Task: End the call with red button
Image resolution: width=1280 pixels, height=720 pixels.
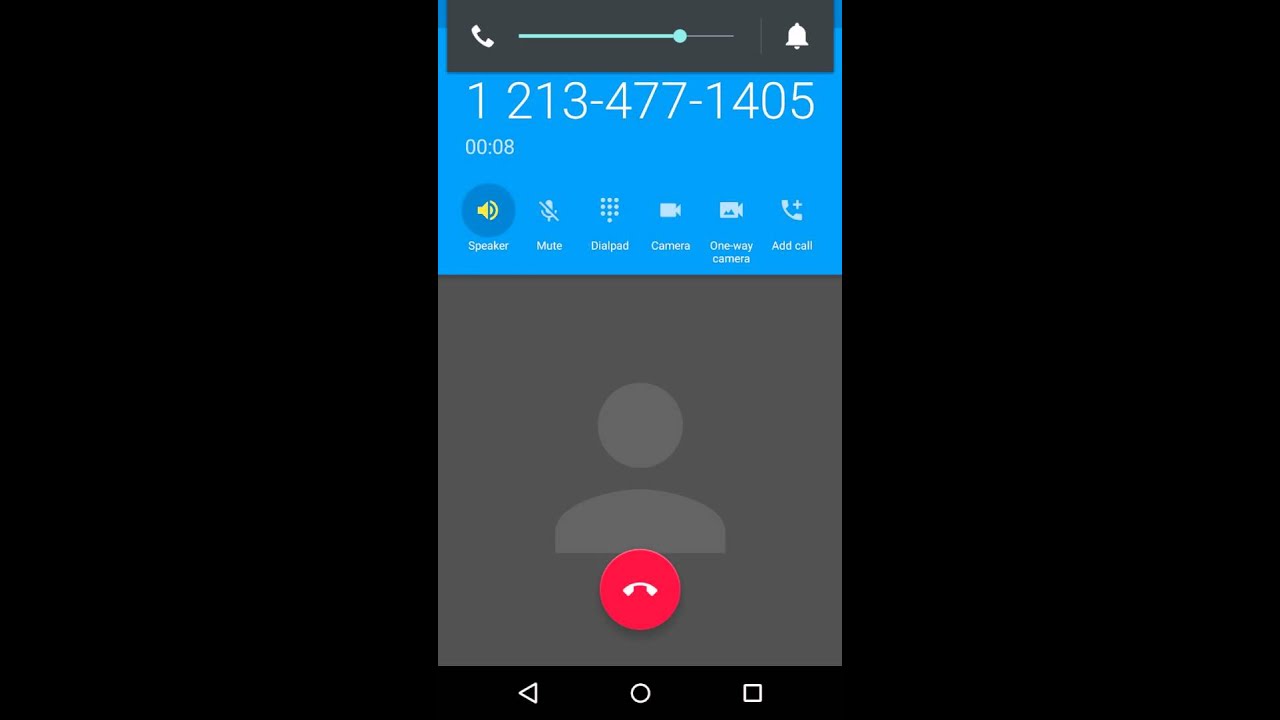Action: 640,590
